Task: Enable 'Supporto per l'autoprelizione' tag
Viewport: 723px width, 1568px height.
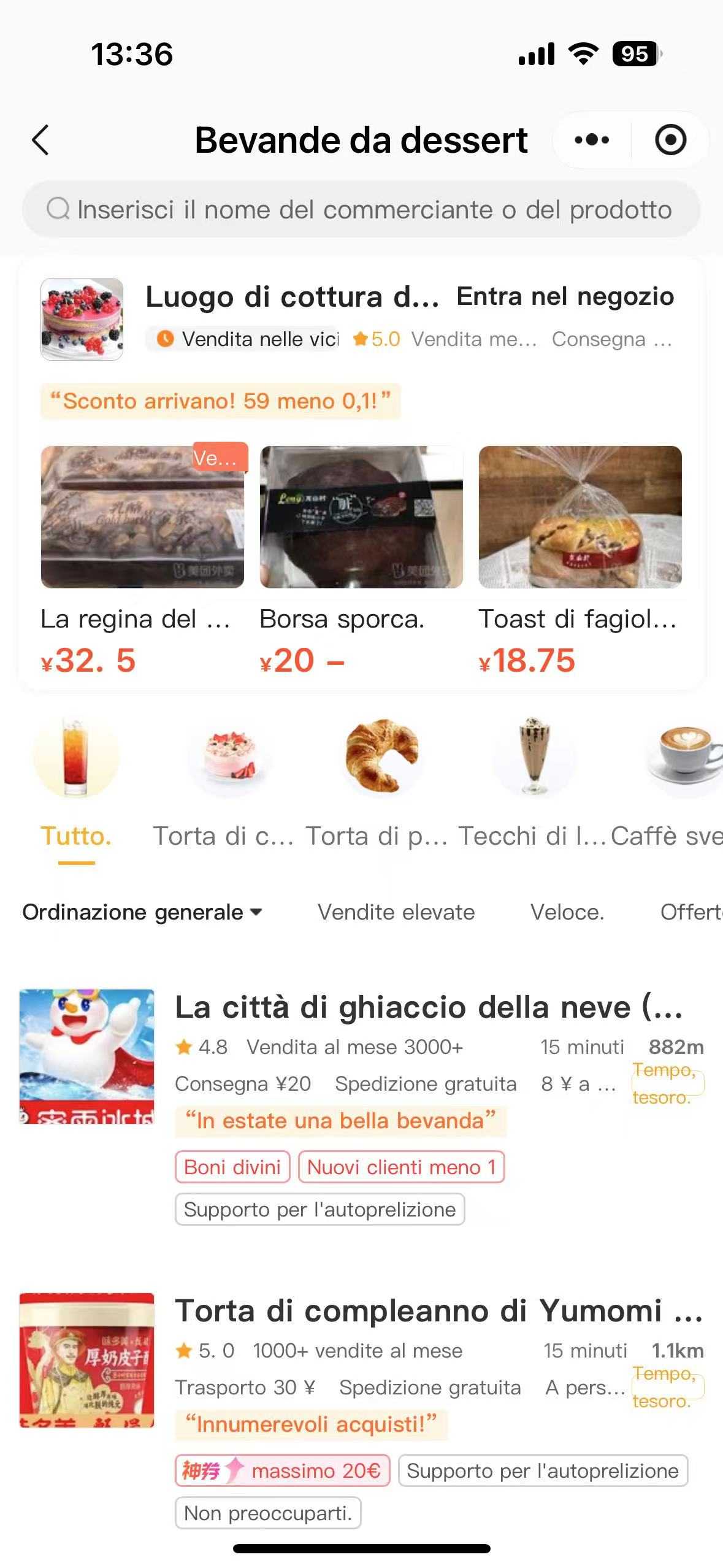Action: coord(319,1209)
